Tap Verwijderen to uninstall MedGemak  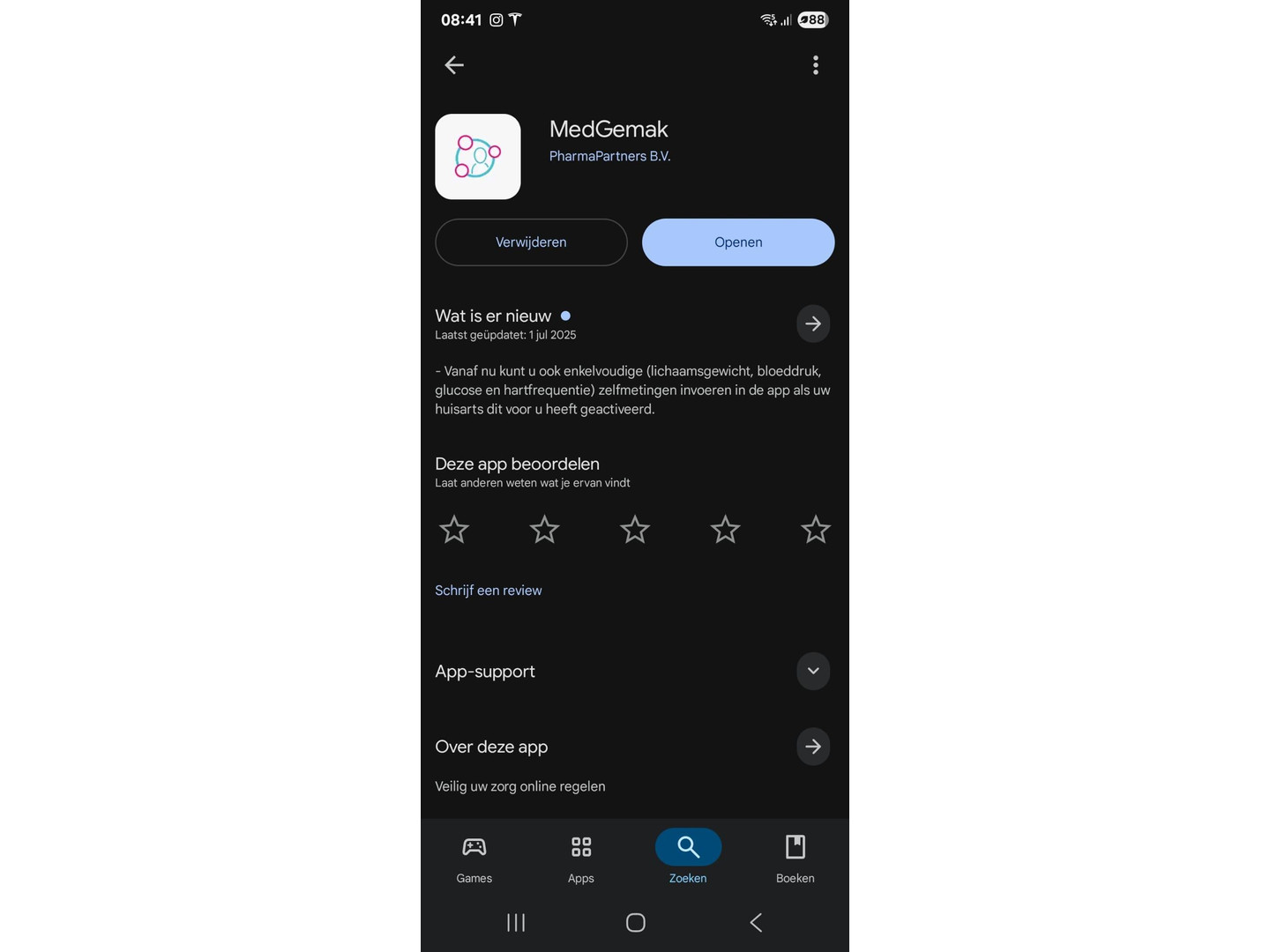[x=531, y=242]
